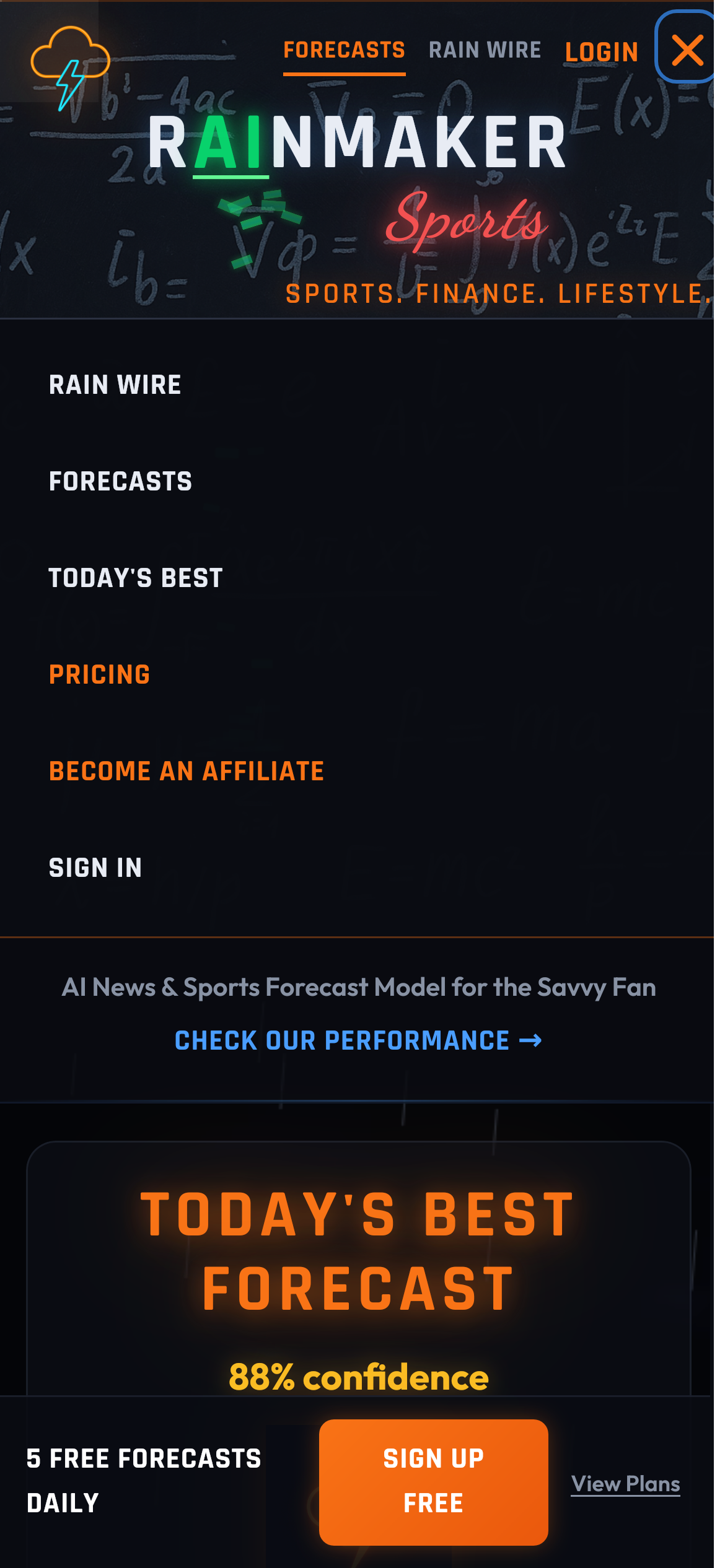Image resolution: width=725 pixels, height=1568 pixels.
Task: Select Forecasts from the menu list
Action: [x=121, y=482]
